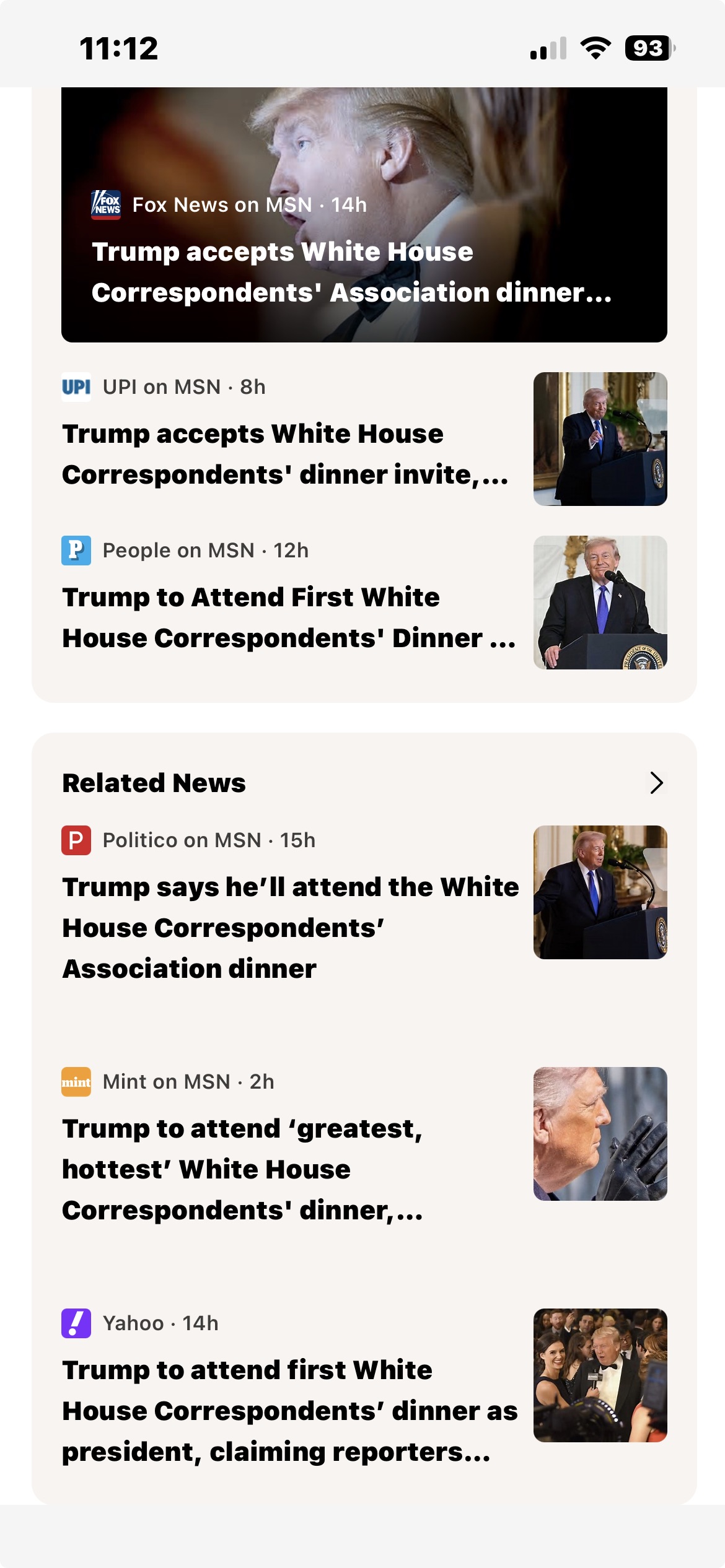Screen dimensions: 725x1568
Task: Open the UPI on MSN article
Action: pyautogui.click(x=285, y=453)
